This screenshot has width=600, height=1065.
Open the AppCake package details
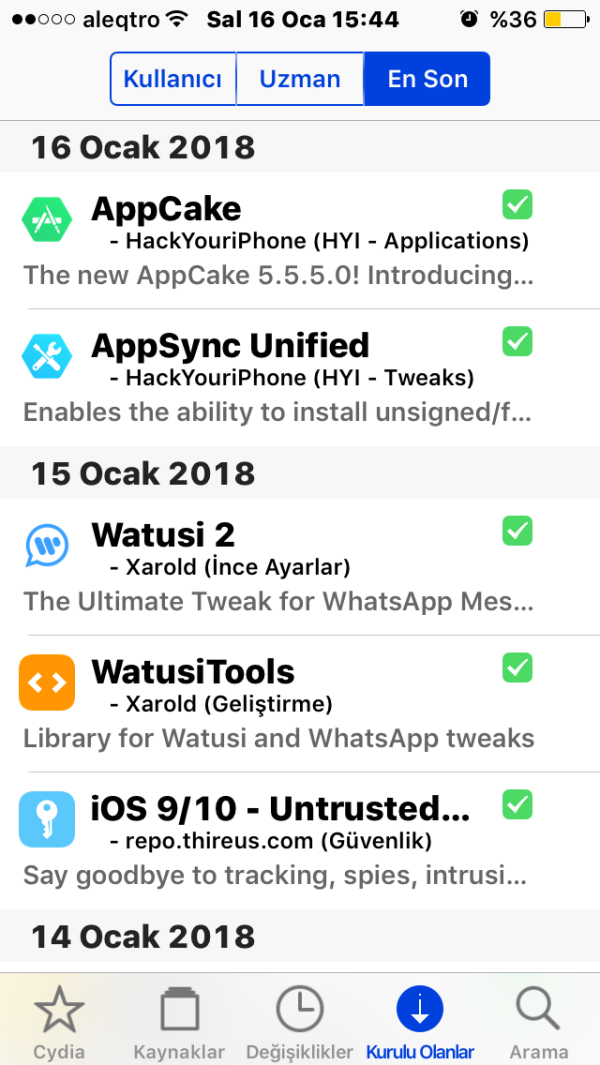300,240
